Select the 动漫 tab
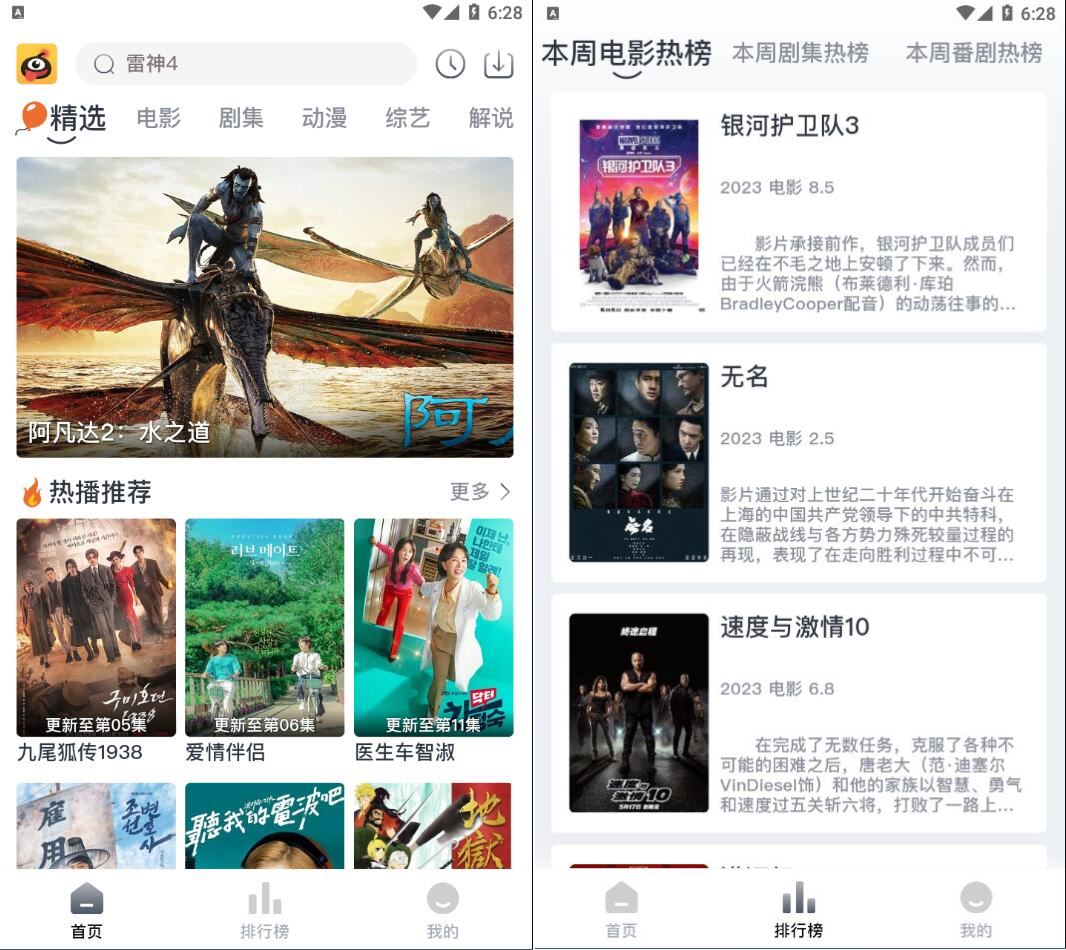Screen dimensions: 1066x950 point(324,118)
